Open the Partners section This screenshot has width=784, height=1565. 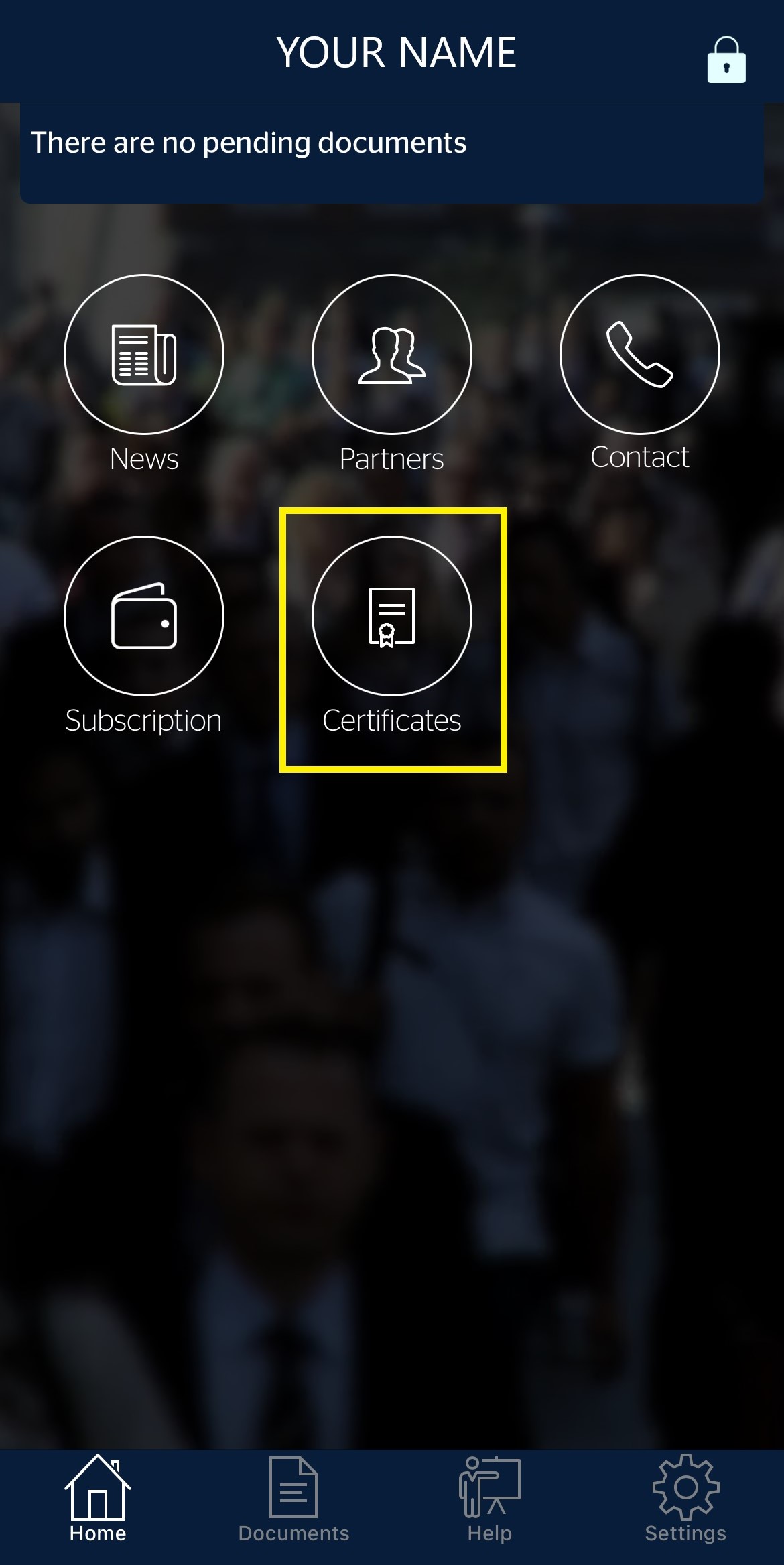tap(392, 355)
